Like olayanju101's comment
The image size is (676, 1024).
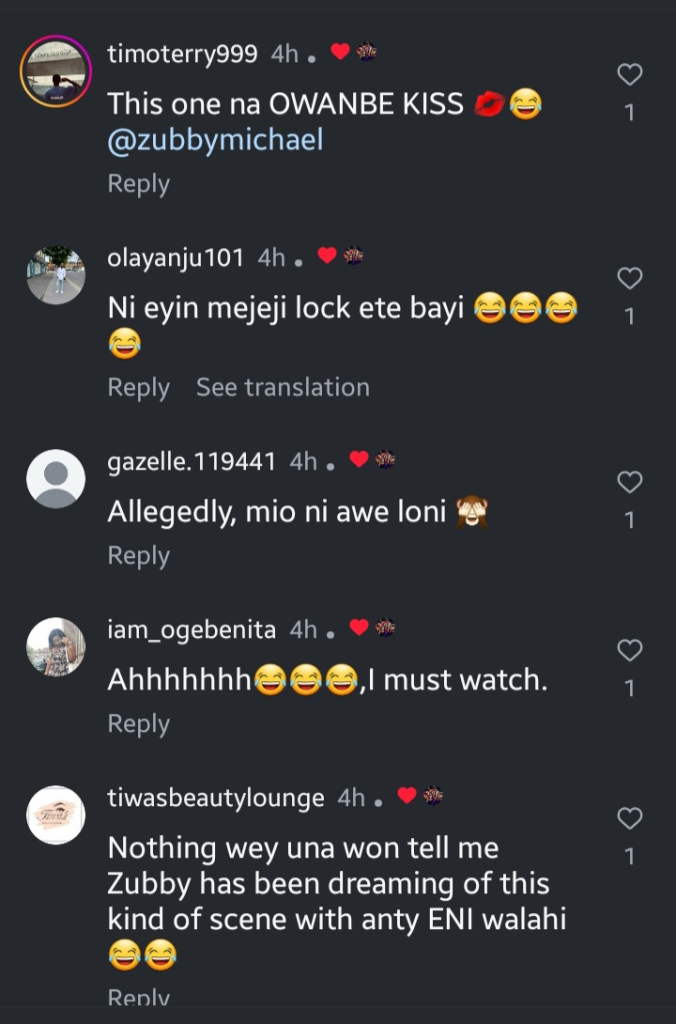click(x=629, y=278)
